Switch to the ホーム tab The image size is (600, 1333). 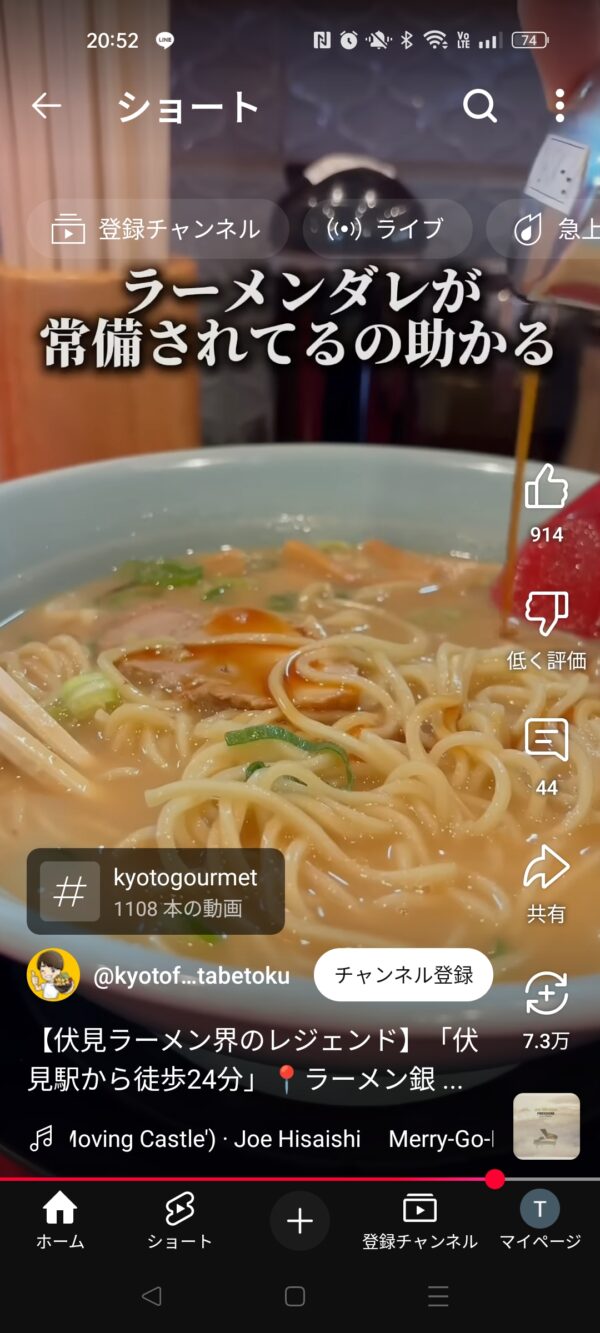60,1221
